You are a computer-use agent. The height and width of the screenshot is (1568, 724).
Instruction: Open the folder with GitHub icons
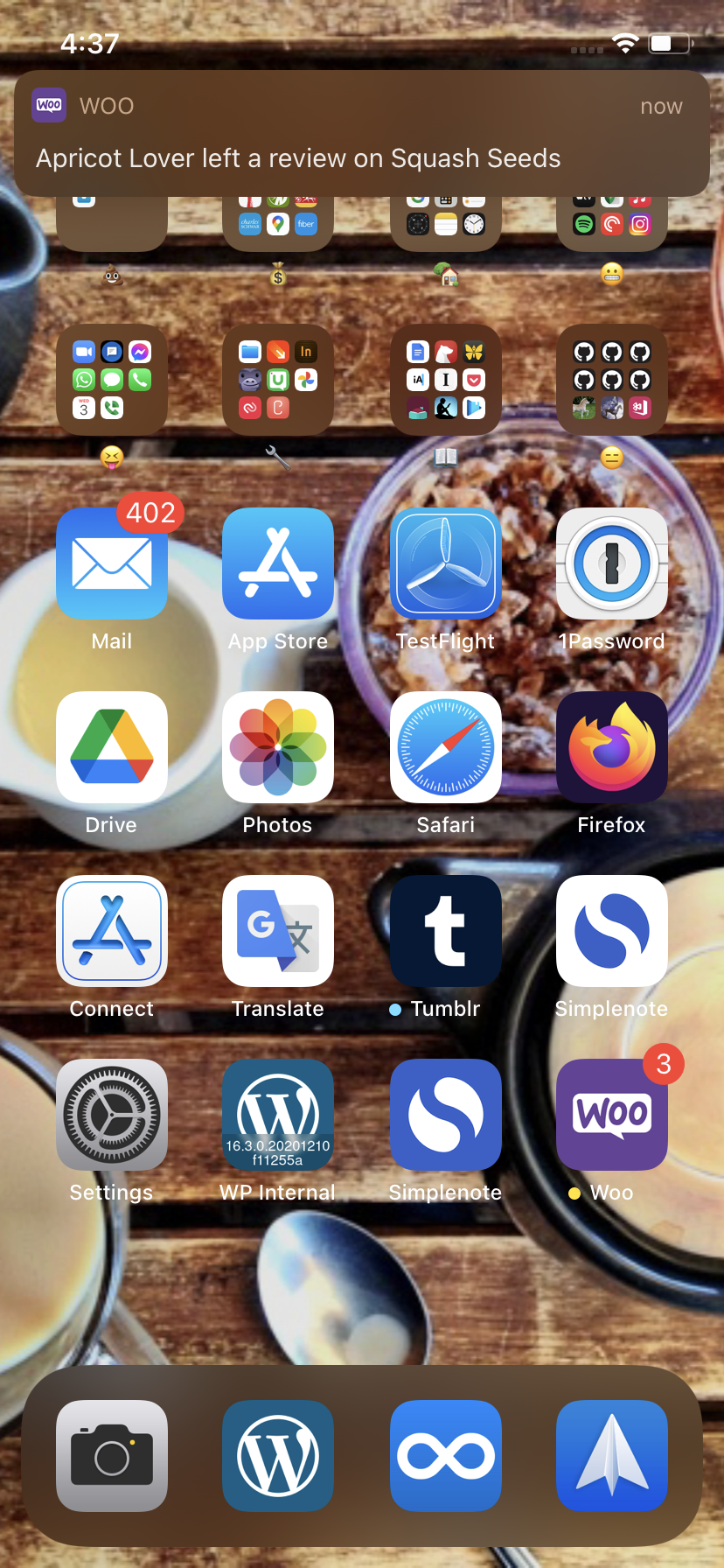612,380
